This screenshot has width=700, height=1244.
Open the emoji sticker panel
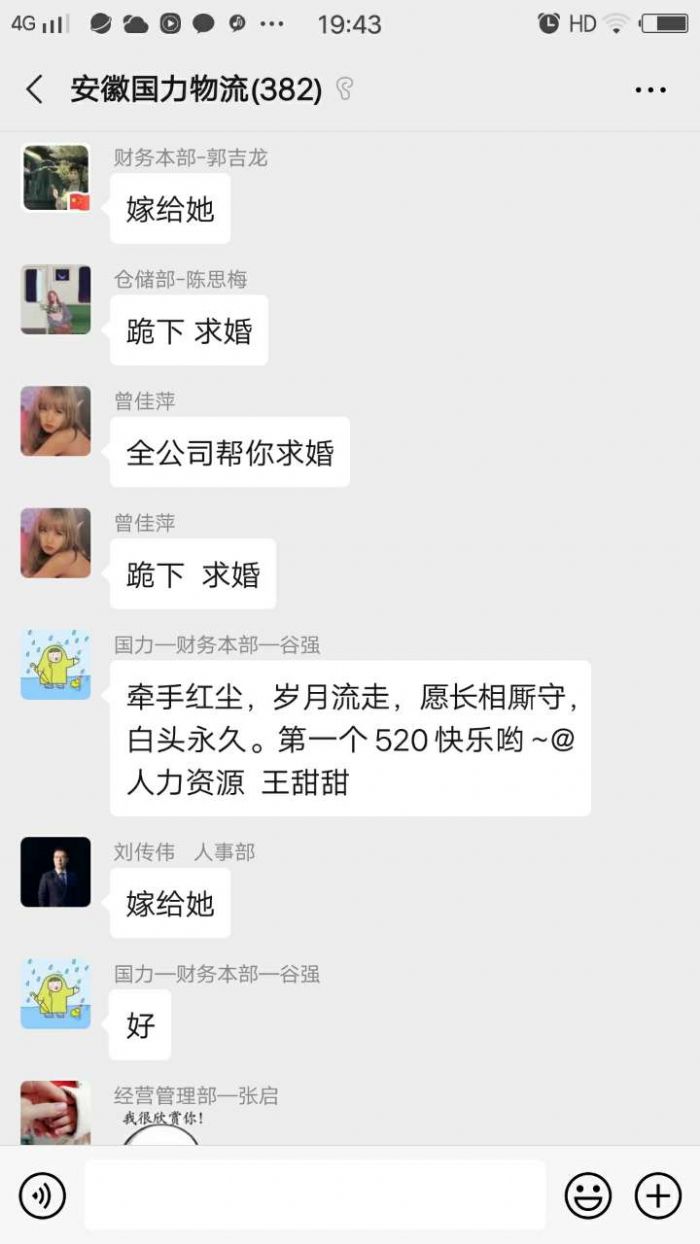(x=588, y=1195)
